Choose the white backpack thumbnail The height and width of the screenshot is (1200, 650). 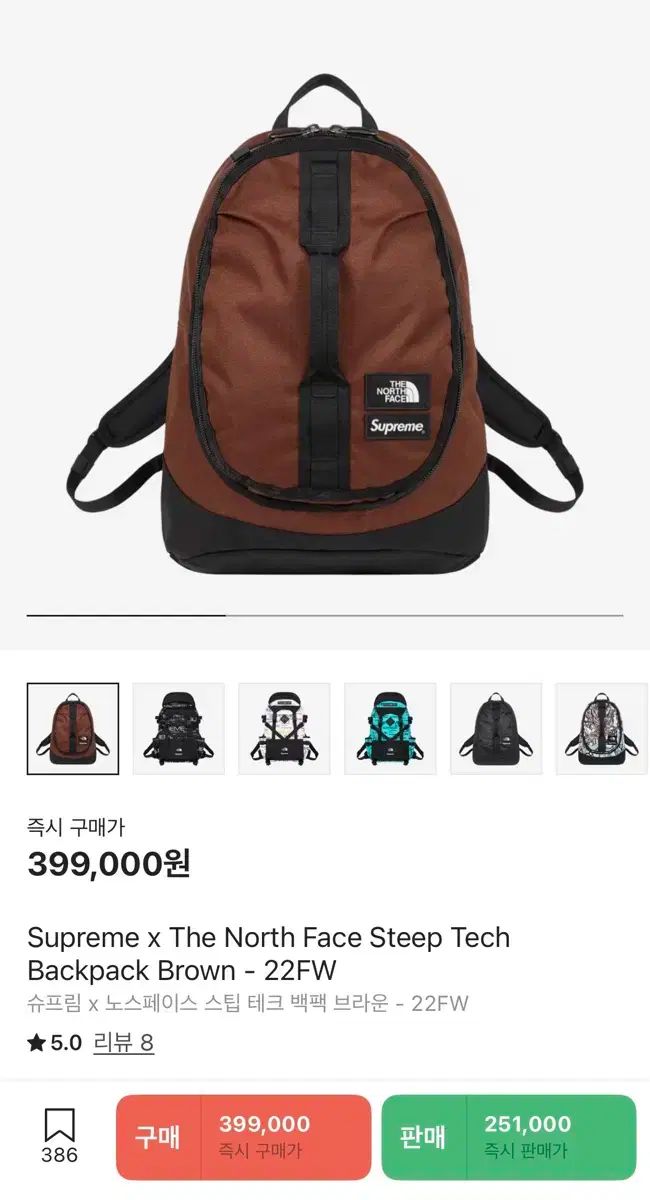[284, 729]
